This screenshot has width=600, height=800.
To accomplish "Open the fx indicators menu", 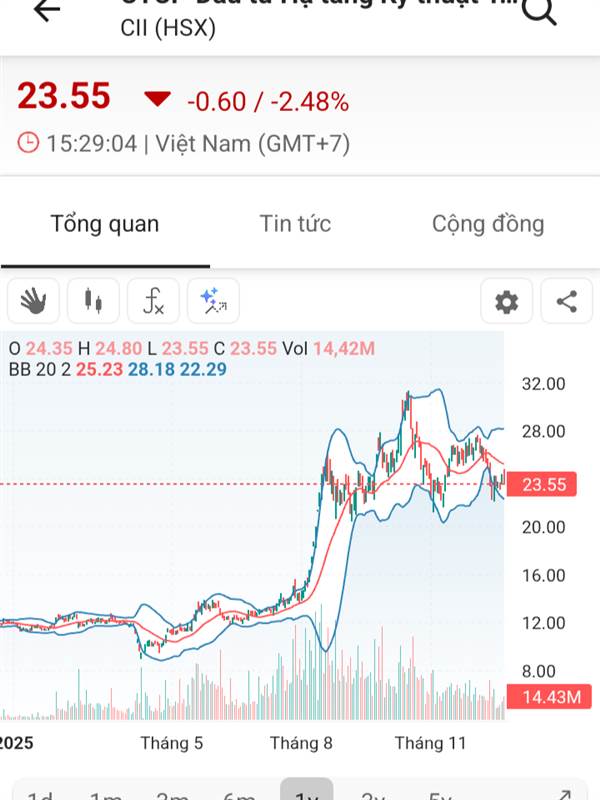I will click(153, 300).
